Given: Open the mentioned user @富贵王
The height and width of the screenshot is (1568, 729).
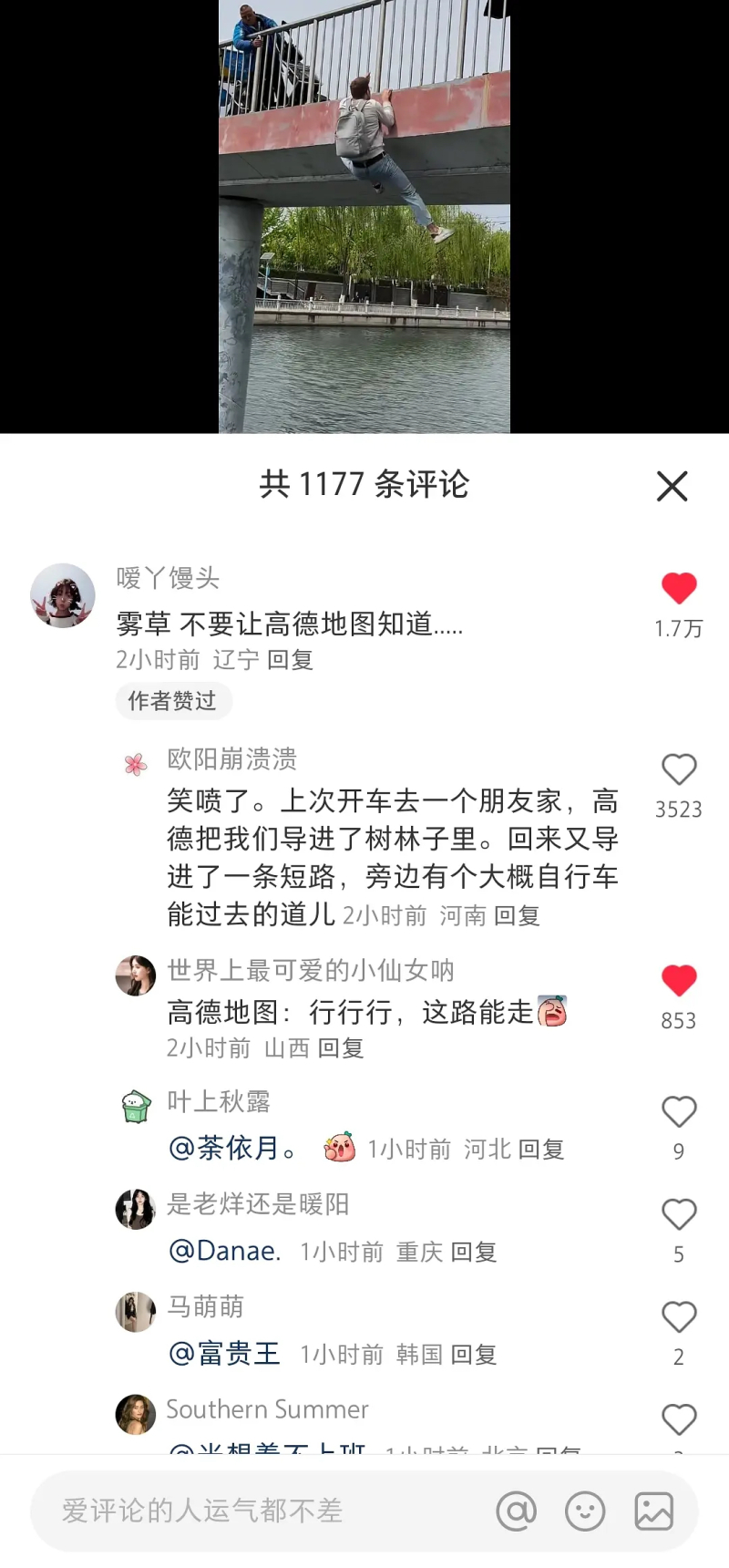Looking at the screenshot, I should (x=224, y=1355).
